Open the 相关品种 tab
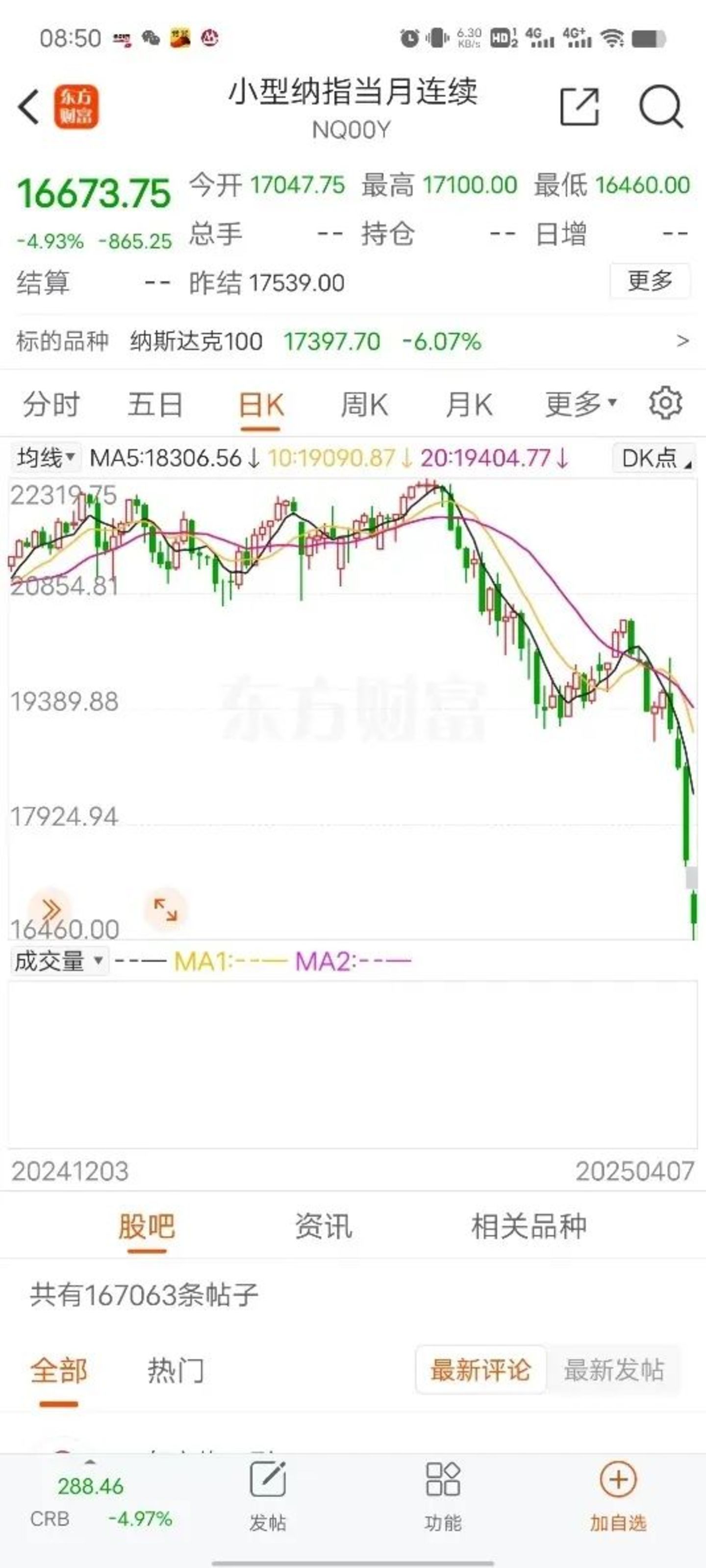Screen dimensions: 706x1568 pos(528,1226)
